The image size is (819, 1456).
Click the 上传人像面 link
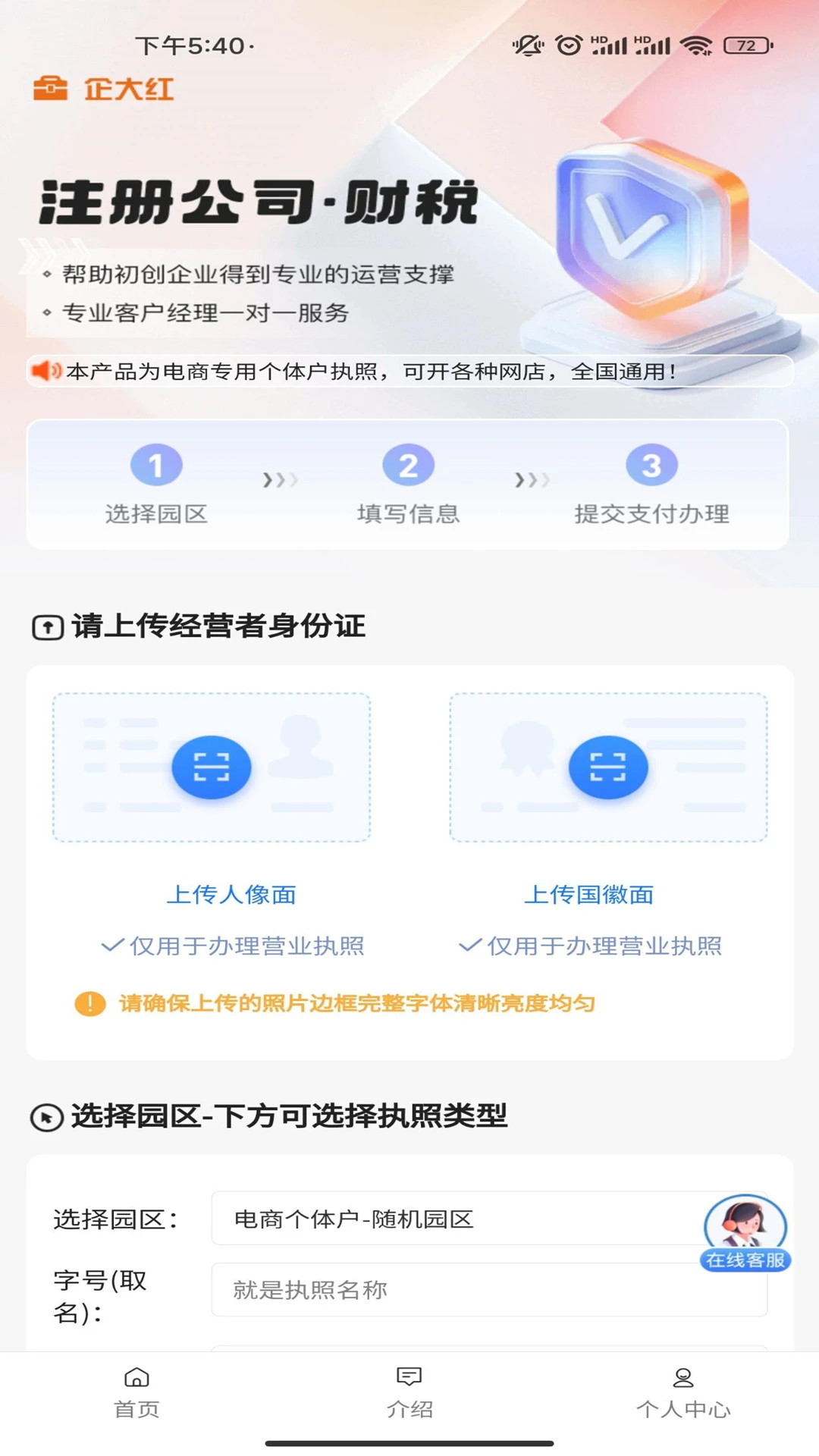(x=233, y=894)
